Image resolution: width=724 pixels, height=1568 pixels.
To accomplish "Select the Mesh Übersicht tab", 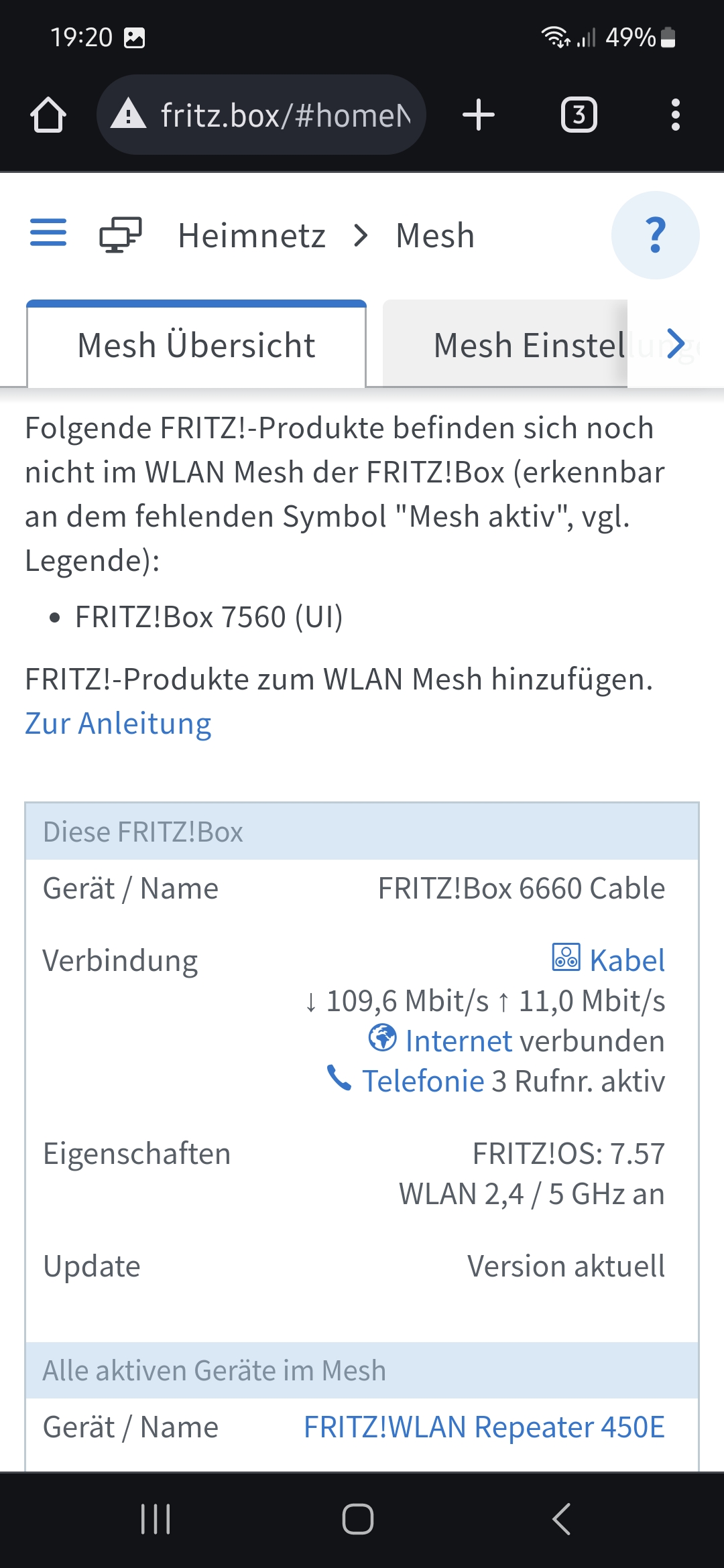I will click(196, 346).
